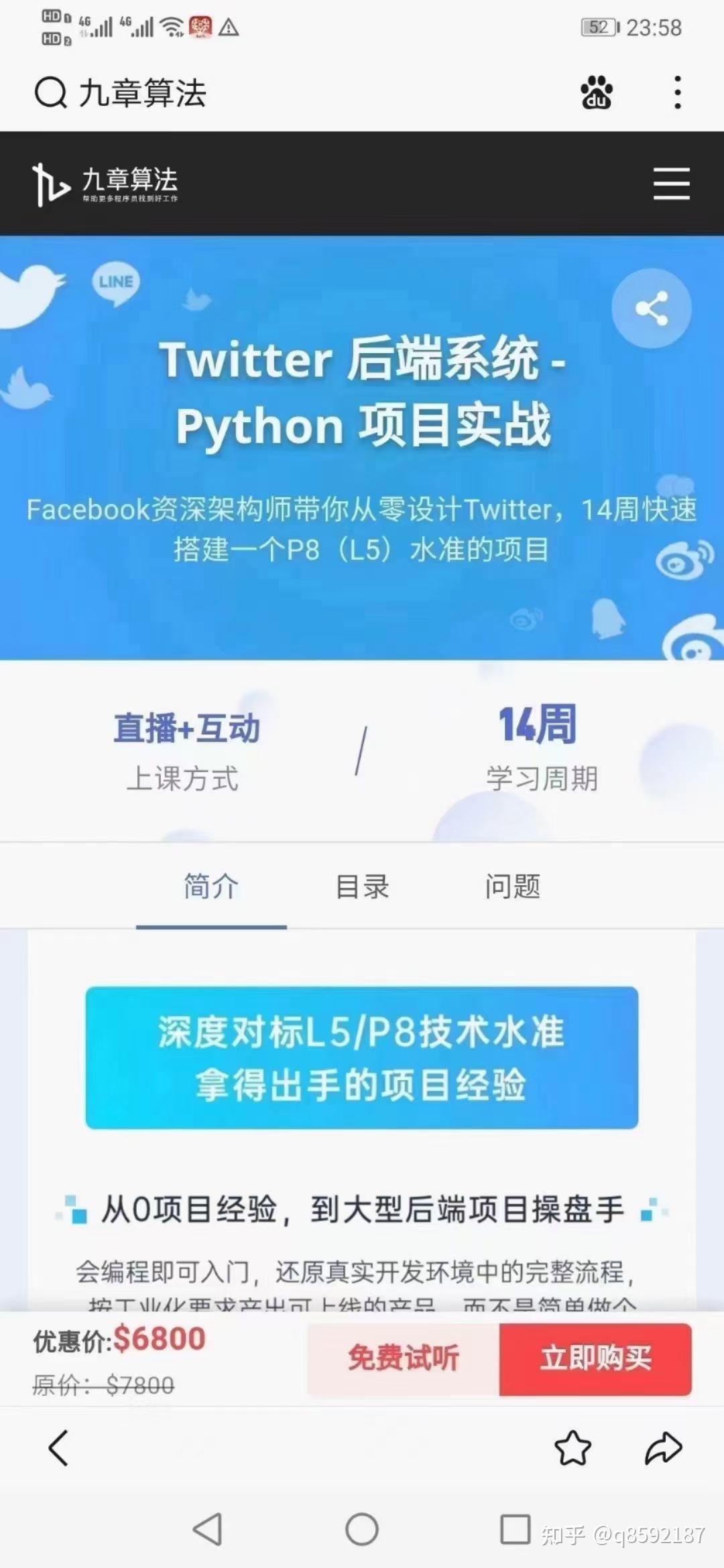Open the browser three-dot overflow menu
This screenshot has width=724, height=1568.
pyautogui.click(x=678, y=92)
